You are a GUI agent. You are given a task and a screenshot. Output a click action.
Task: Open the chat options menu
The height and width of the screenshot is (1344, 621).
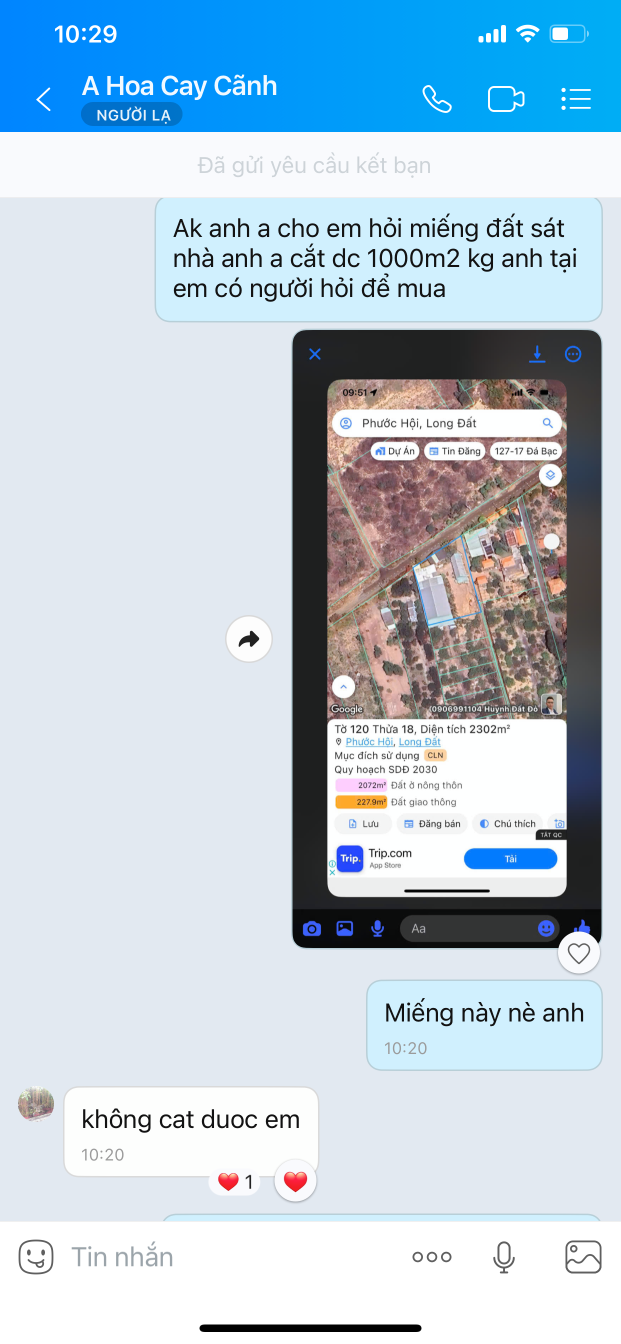[576, 99]
